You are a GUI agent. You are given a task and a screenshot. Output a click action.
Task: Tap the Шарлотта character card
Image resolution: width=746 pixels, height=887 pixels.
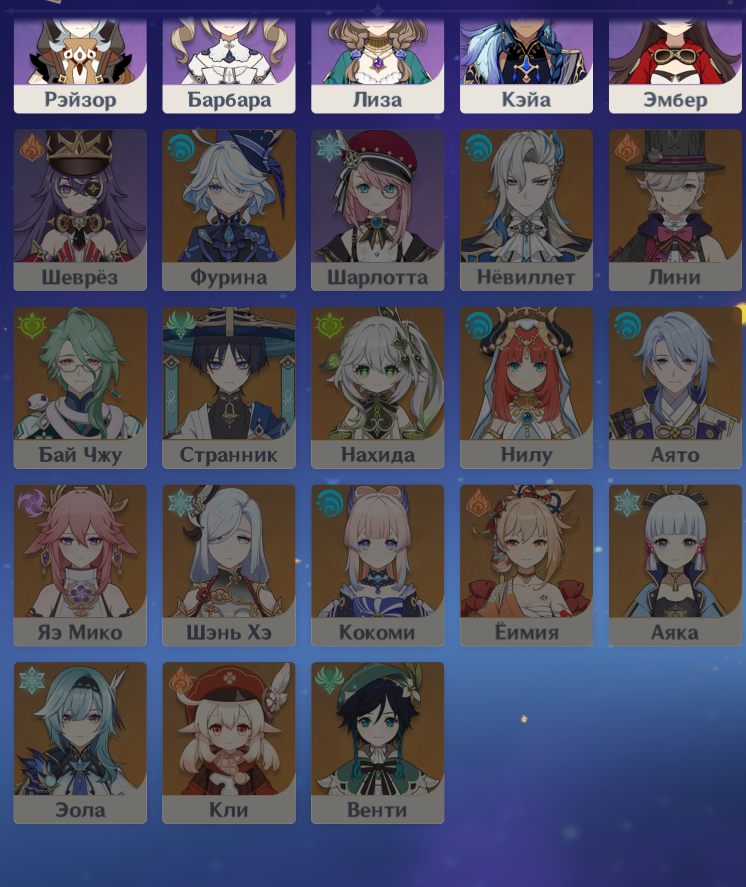coord(377,208)
